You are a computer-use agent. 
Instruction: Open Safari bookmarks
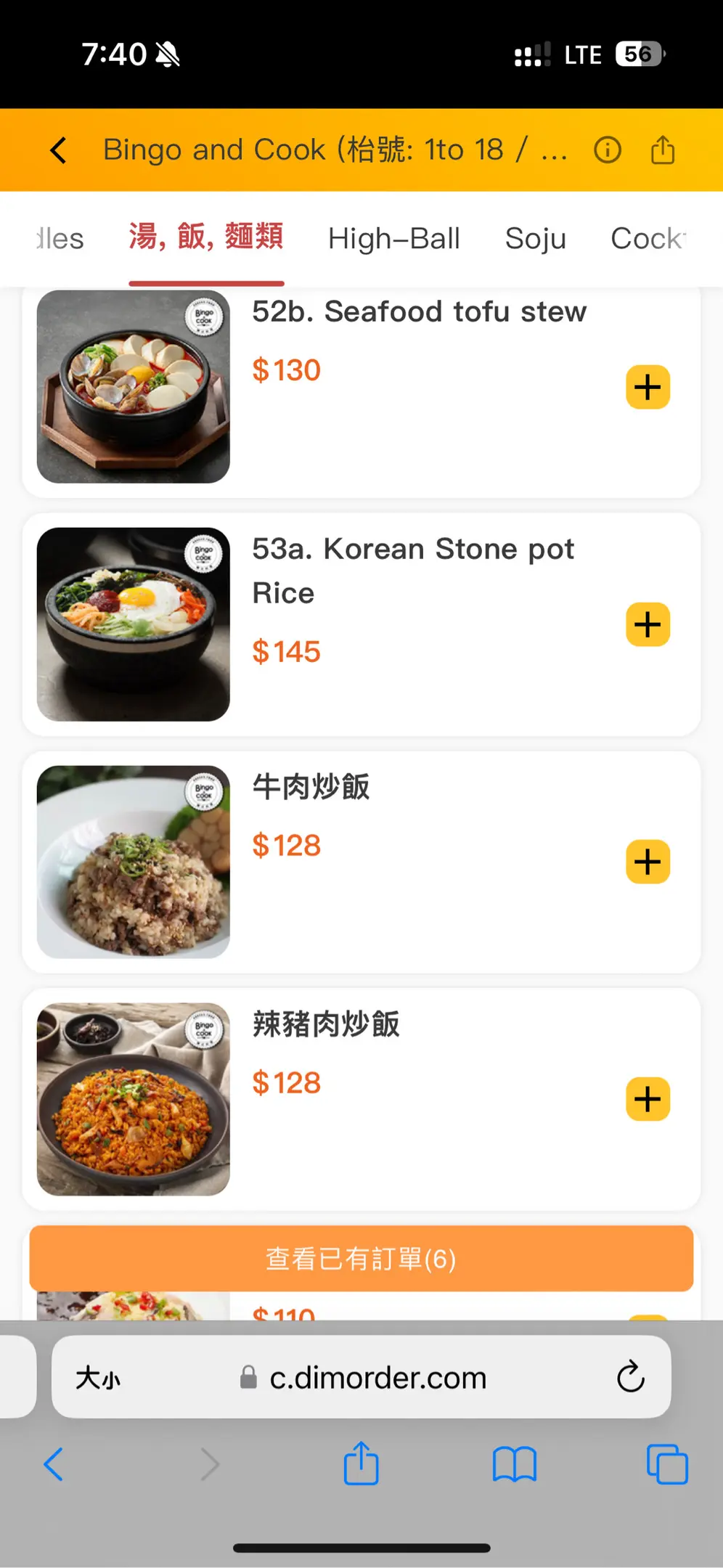pyautogui.click(x=514, y=1464)
